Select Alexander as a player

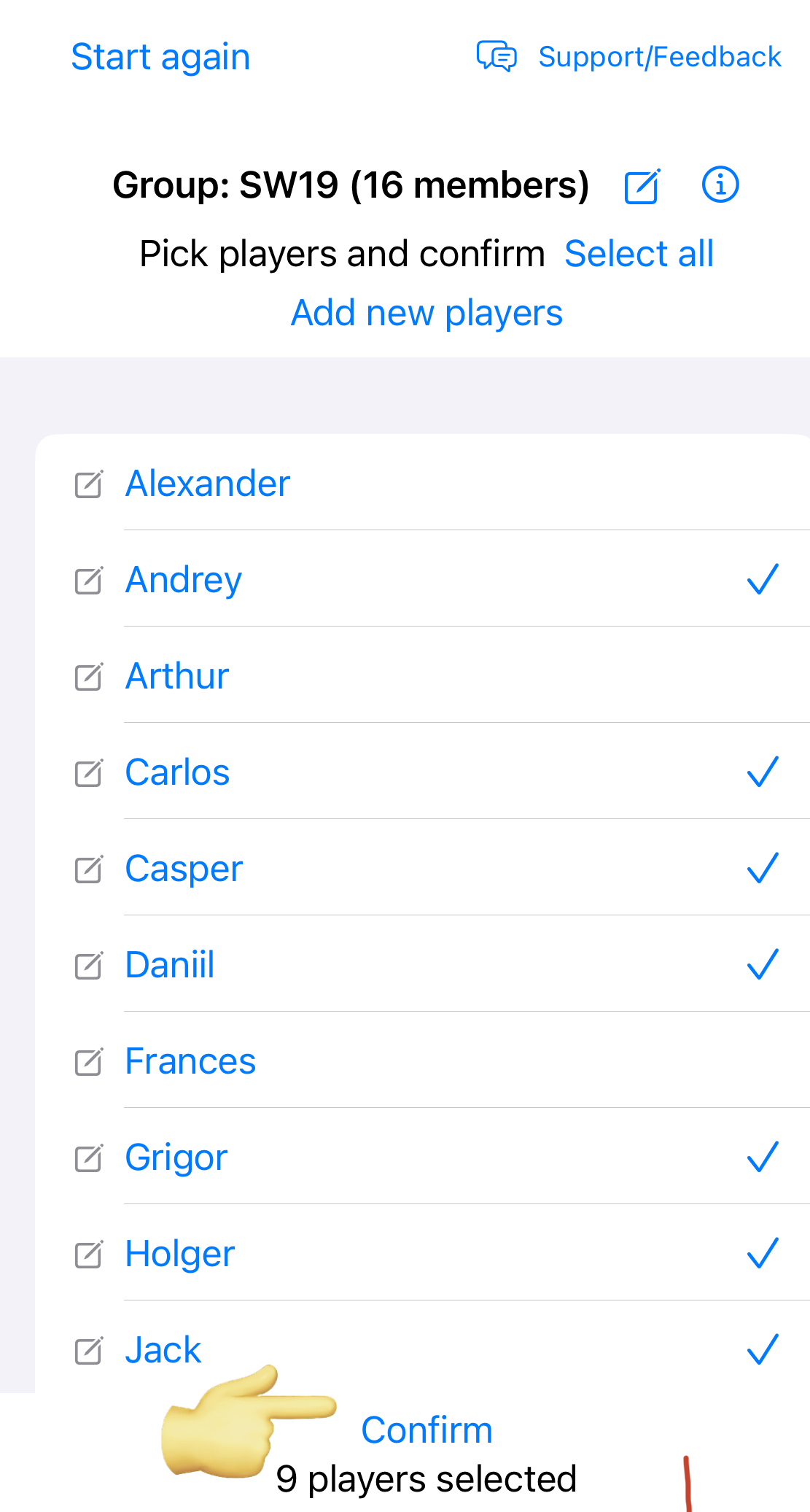point(422,483)
